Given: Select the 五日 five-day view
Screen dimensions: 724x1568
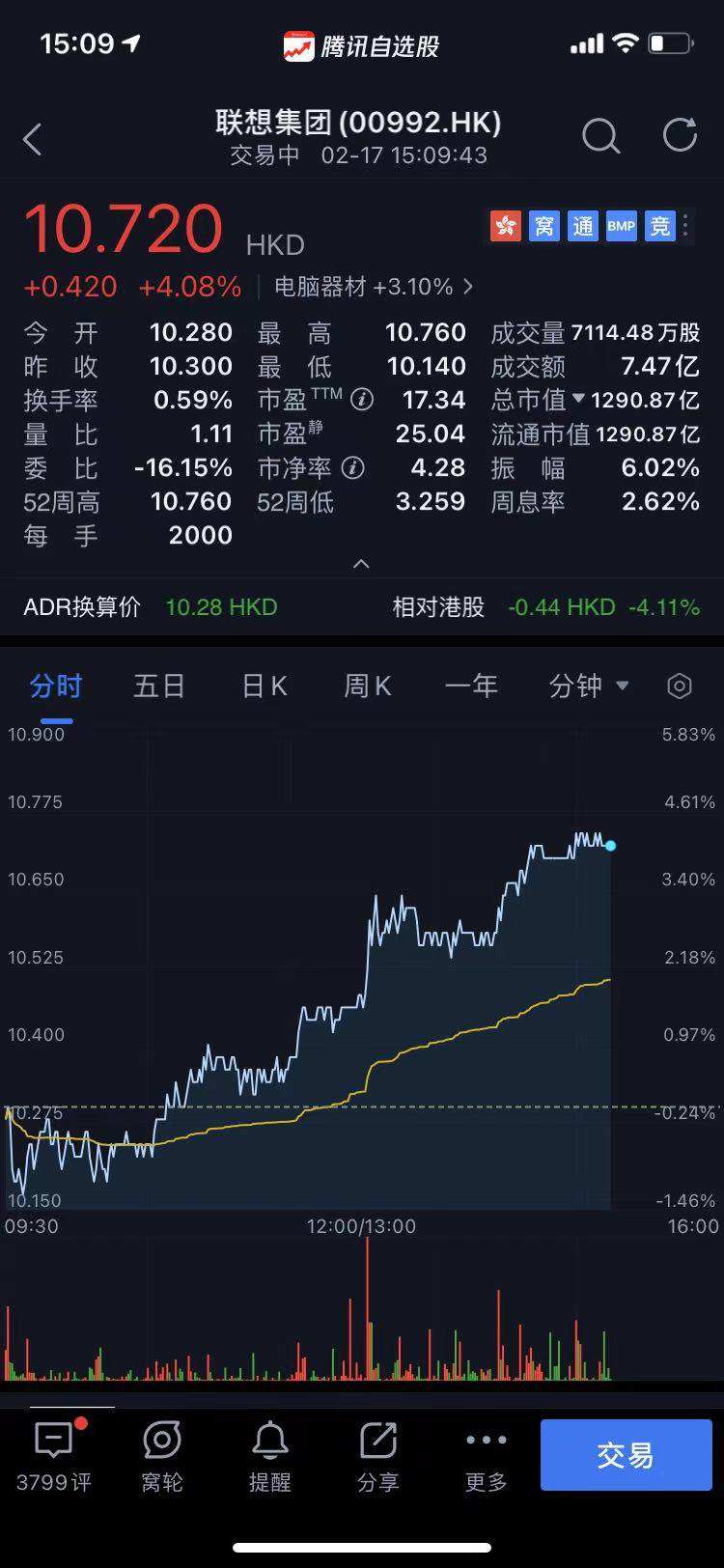Looking at the screenshot, I should tap(157, 686).
